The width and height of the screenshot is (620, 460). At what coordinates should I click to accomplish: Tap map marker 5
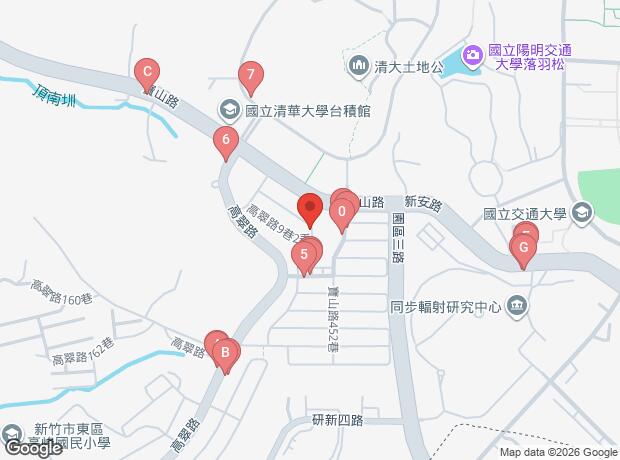(x=304, y=255)
